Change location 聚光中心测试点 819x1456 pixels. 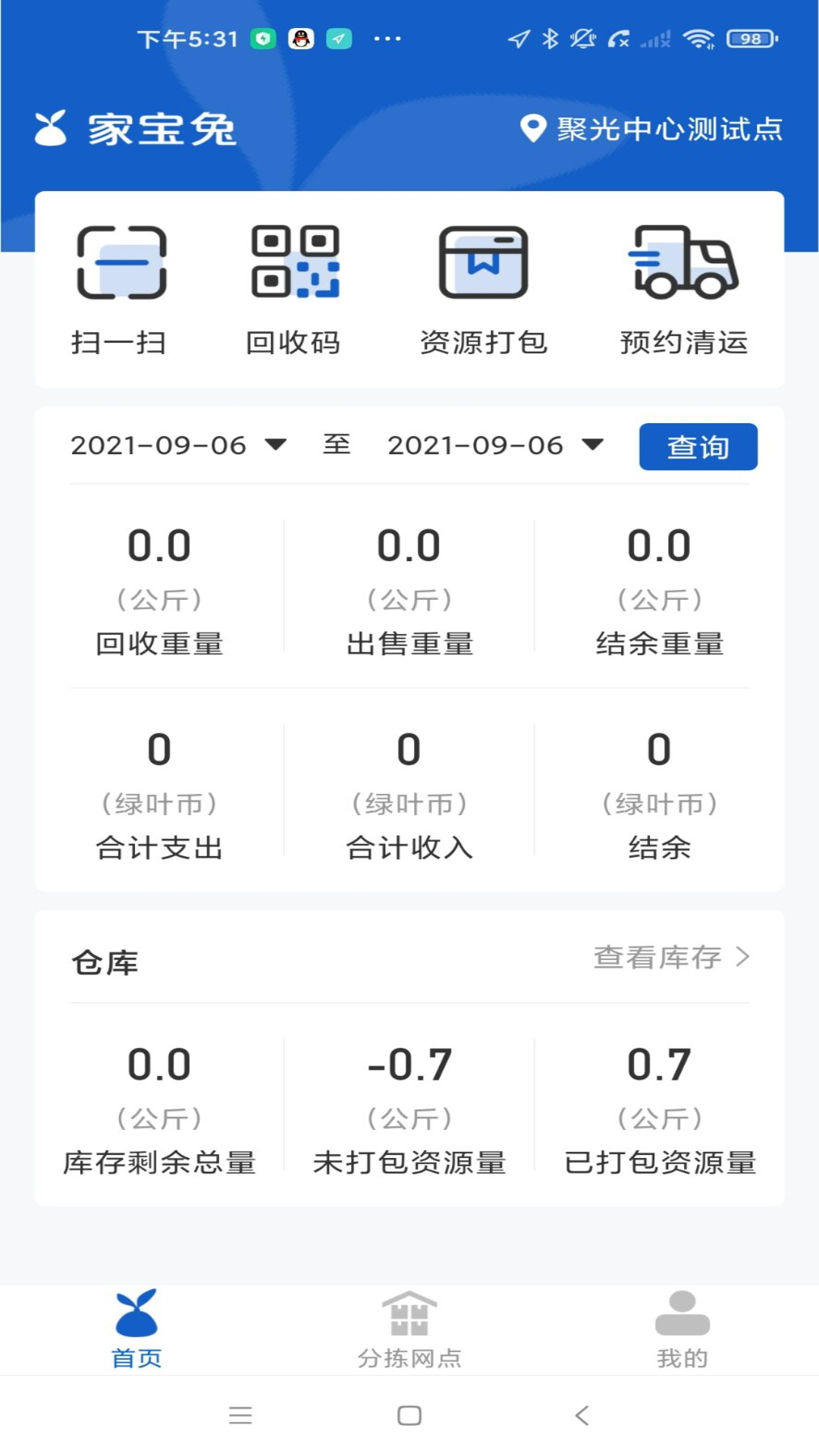651,129
